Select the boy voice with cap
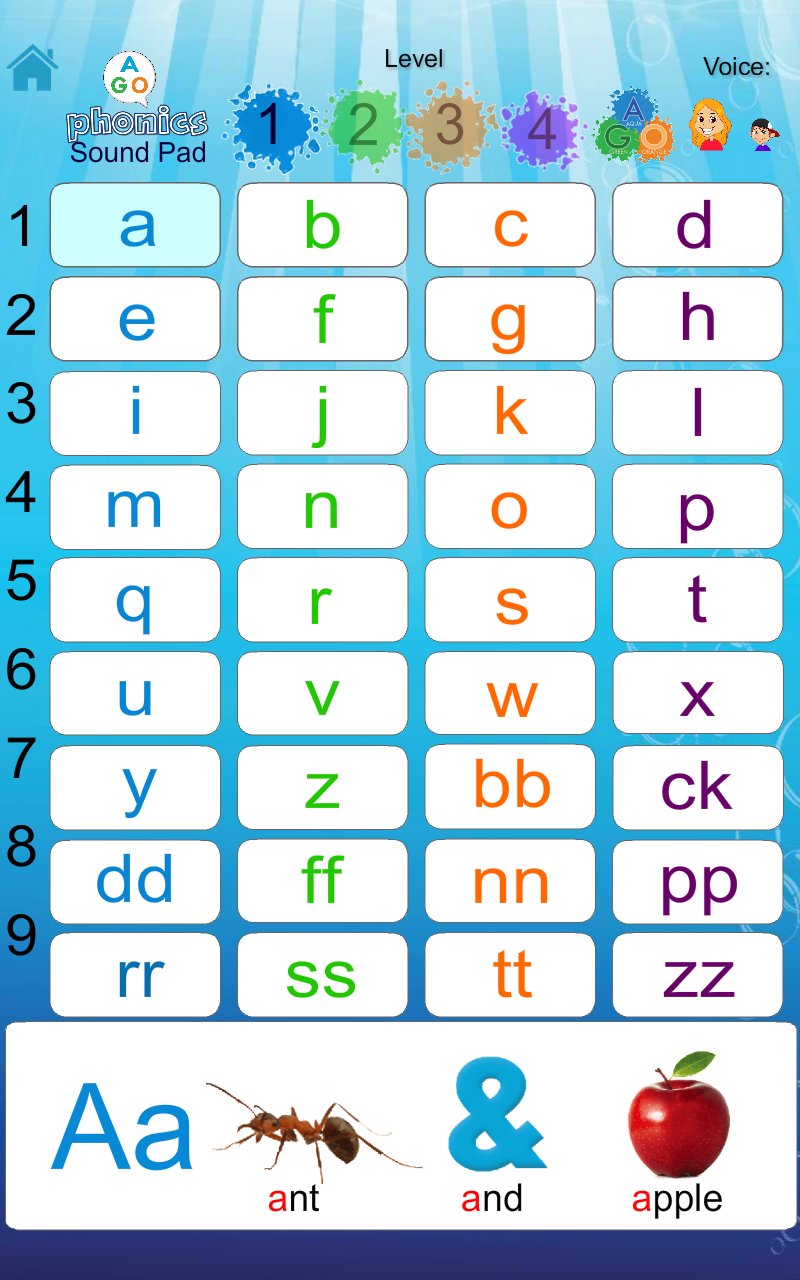The image size is (800, 1280). [765, 135]
